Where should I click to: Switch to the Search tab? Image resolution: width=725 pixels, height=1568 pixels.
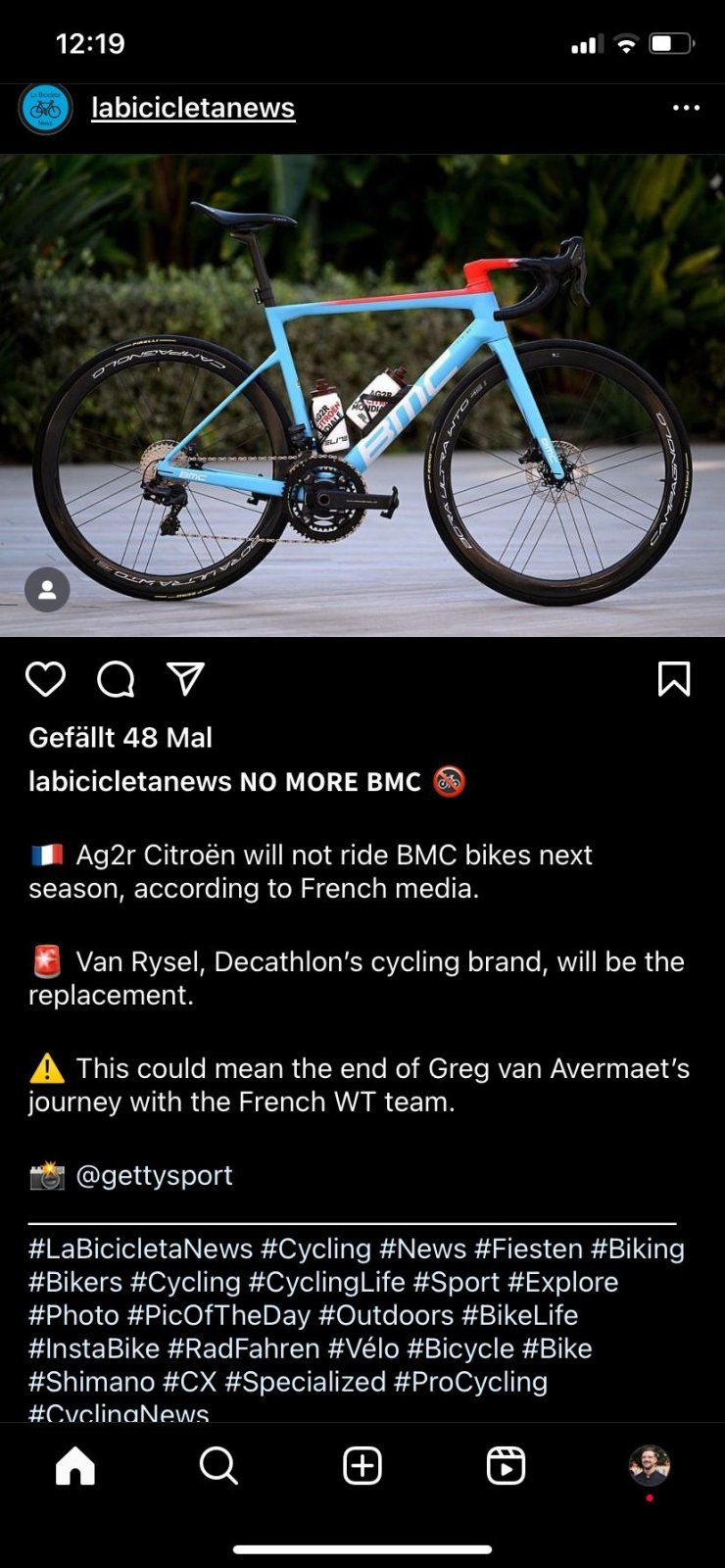[x=218, y=1466]
